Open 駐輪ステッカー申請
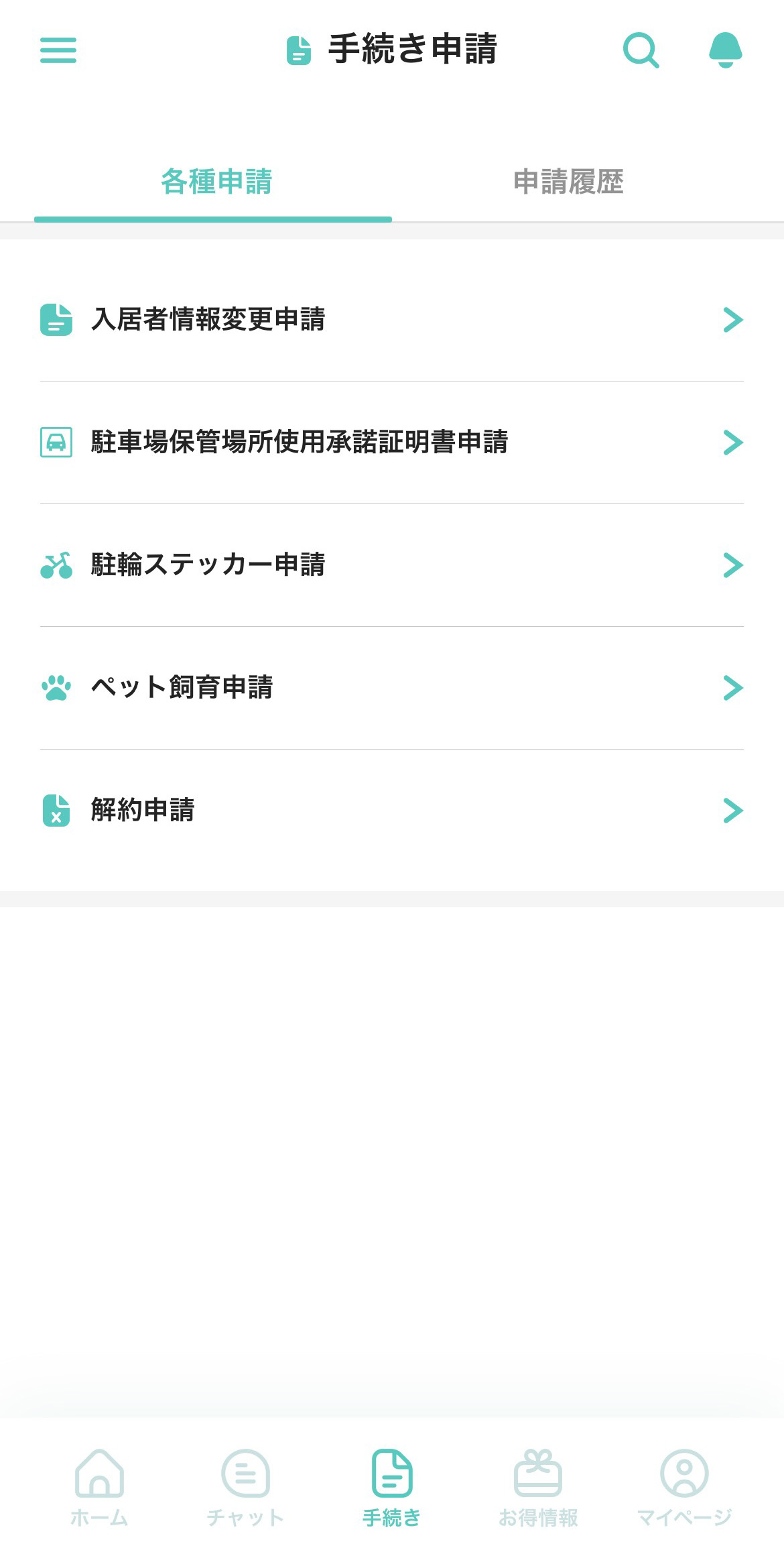Image resolution: width=784 pixels, height=1542 pixels. click(392, 565)
